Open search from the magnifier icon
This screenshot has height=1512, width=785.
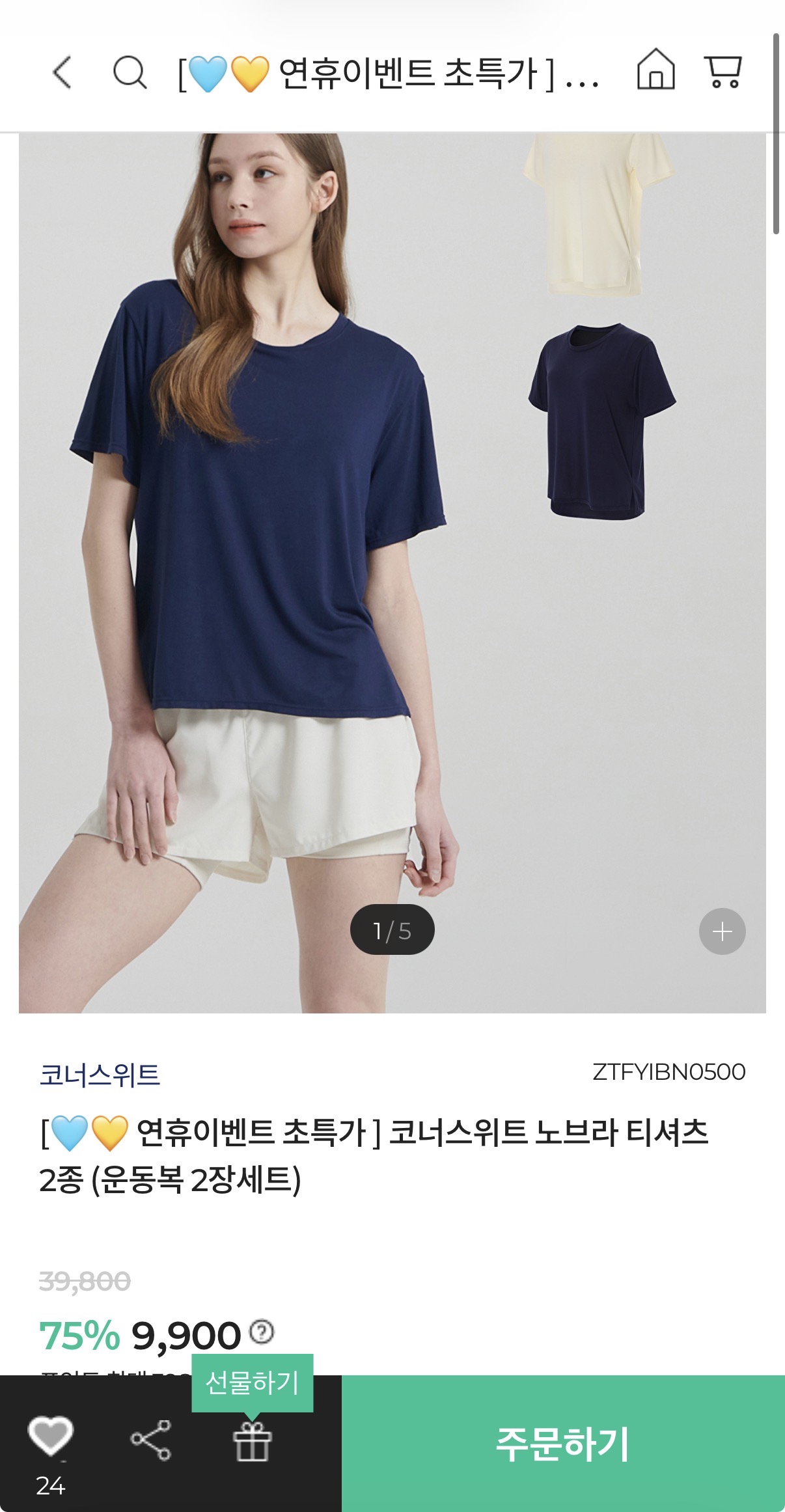130,72
